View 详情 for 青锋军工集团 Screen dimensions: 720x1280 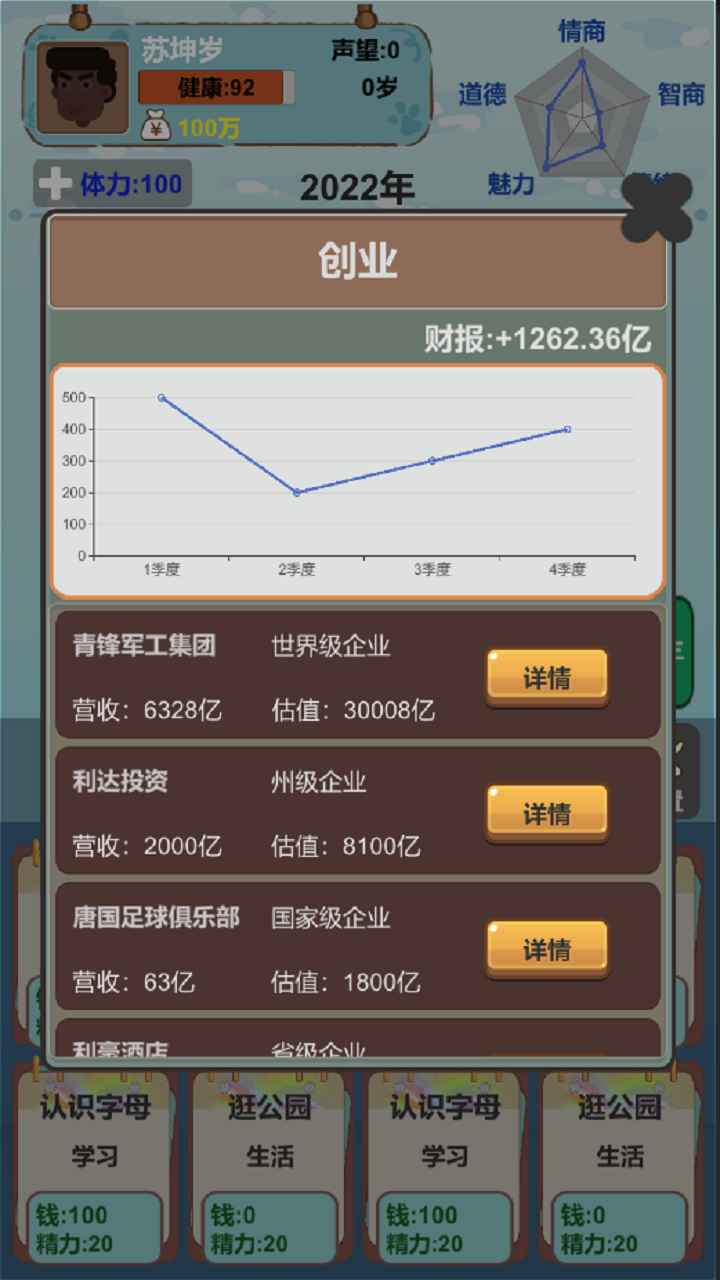[x=547, y=678]
